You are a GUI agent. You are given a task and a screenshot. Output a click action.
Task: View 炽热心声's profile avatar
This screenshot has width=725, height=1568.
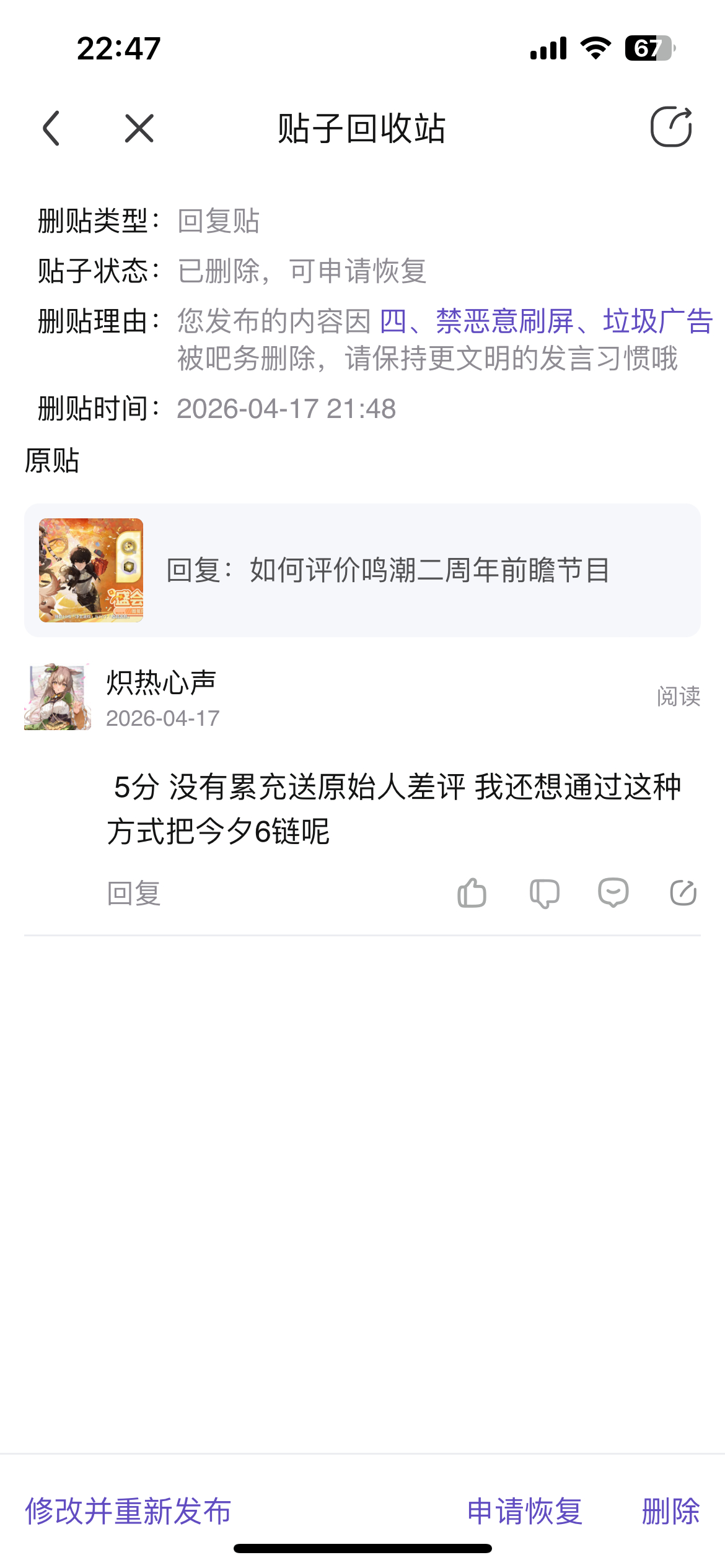click(x=58, y=697)
